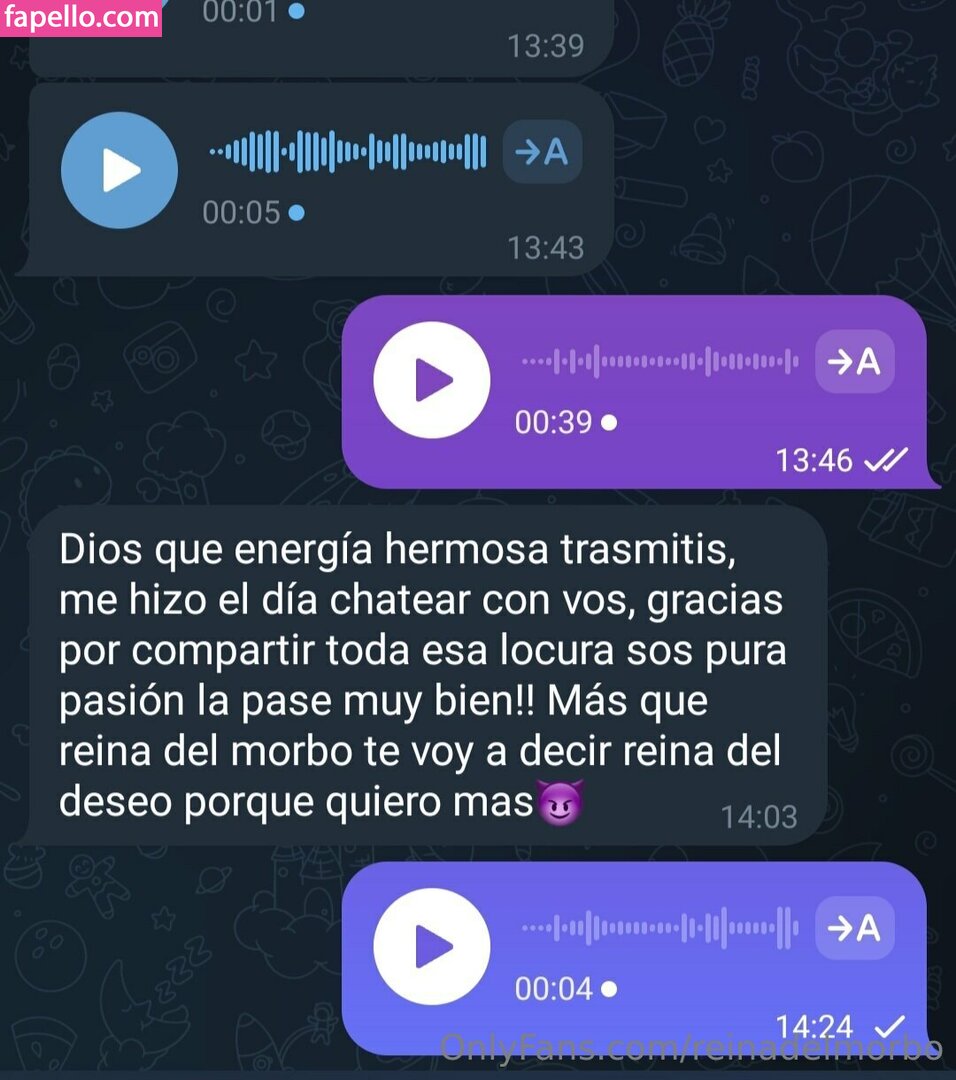Play the 00:05 voice message received at 13:43
Image resolution: width=956 pixels, height=1080 pixels.
[x=119, y=170]
